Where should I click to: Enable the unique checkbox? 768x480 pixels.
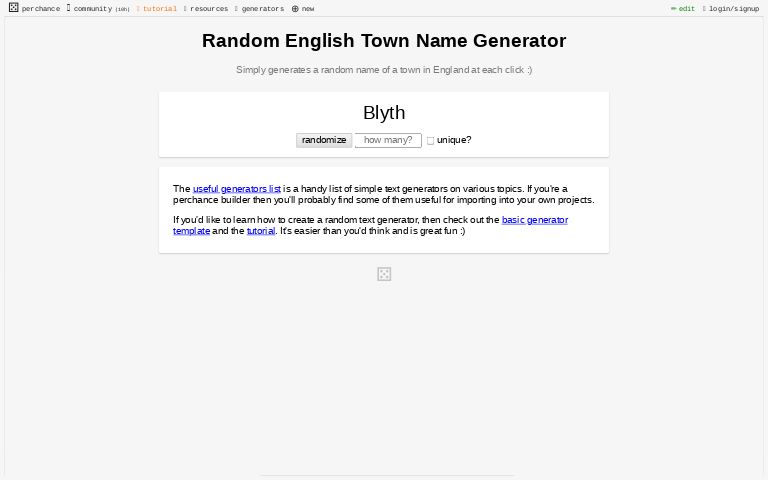click(431, 141)
